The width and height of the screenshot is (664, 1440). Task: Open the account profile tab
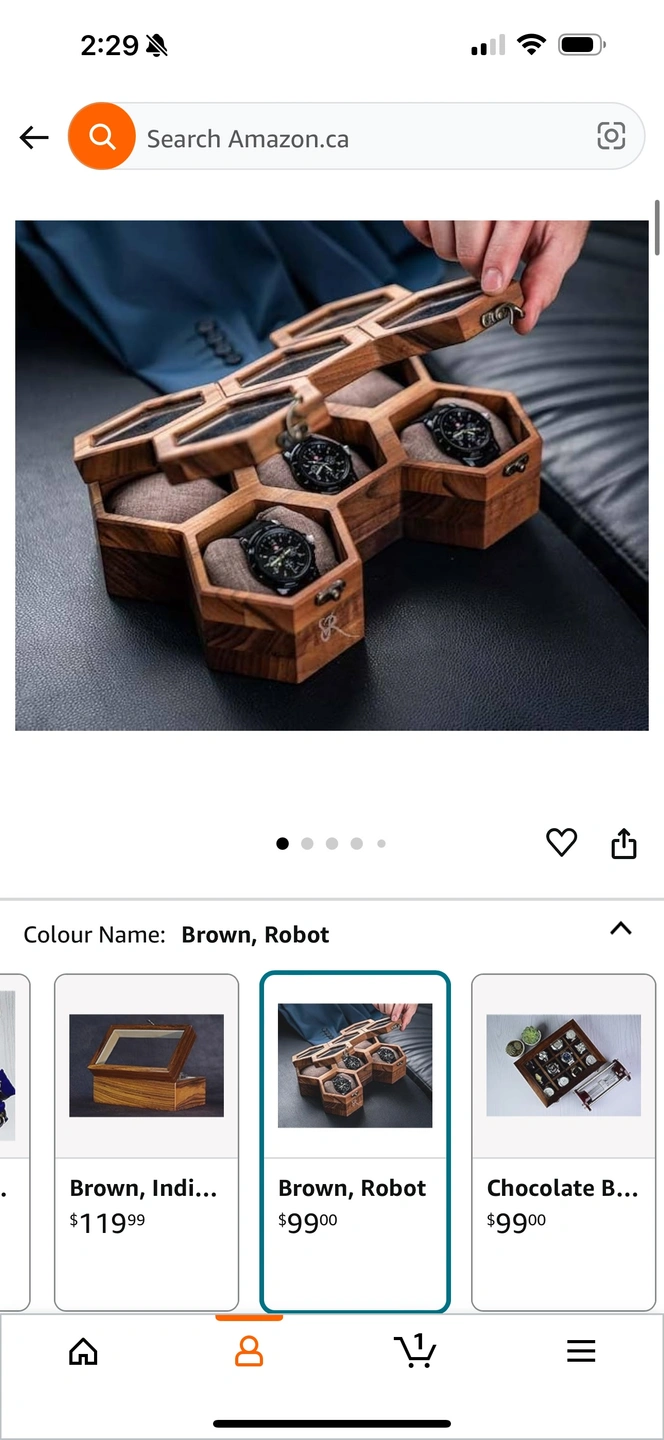click(249, 1352)
